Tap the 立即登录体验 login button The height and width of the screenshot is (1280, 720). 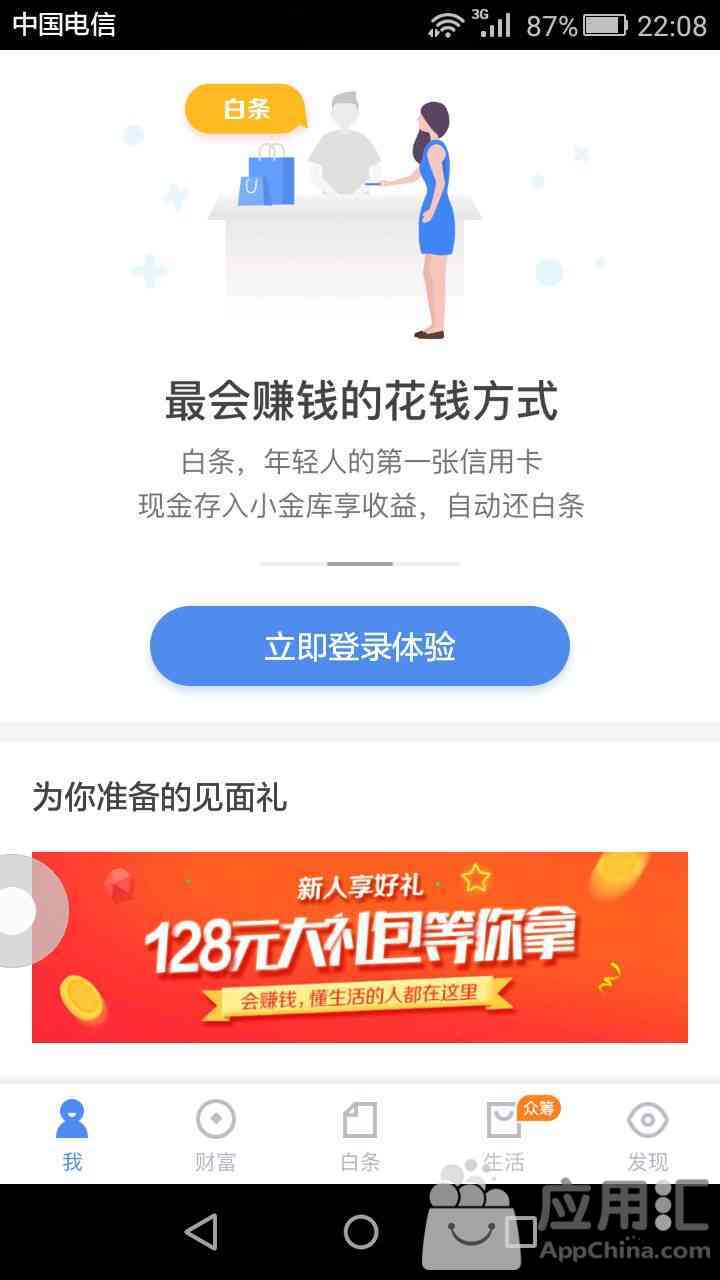tap(360, 646)
